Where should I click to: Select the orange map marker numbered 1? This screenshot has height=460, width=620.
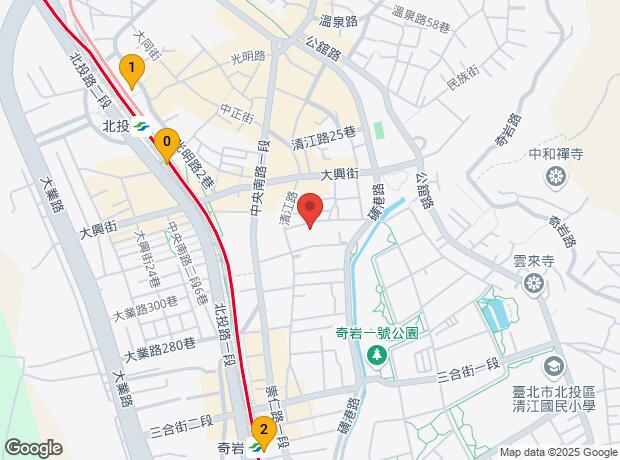[x=131, y=70]
